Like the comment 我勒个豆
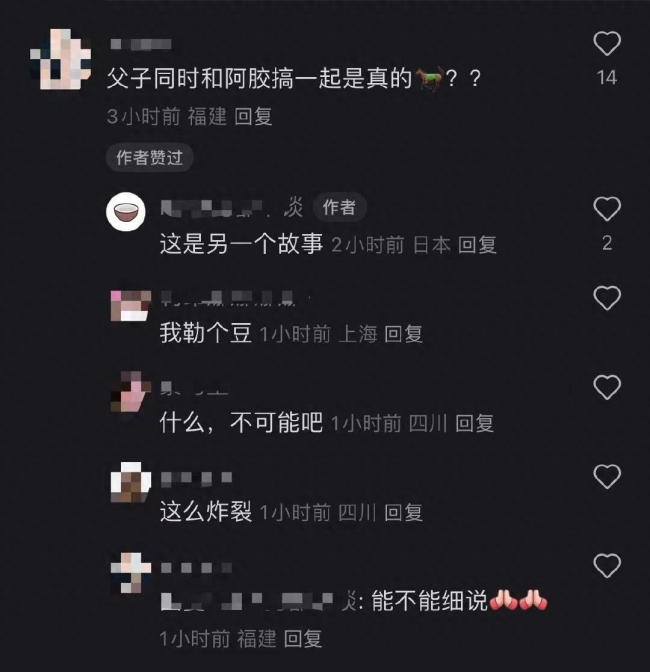 [607, 298]
